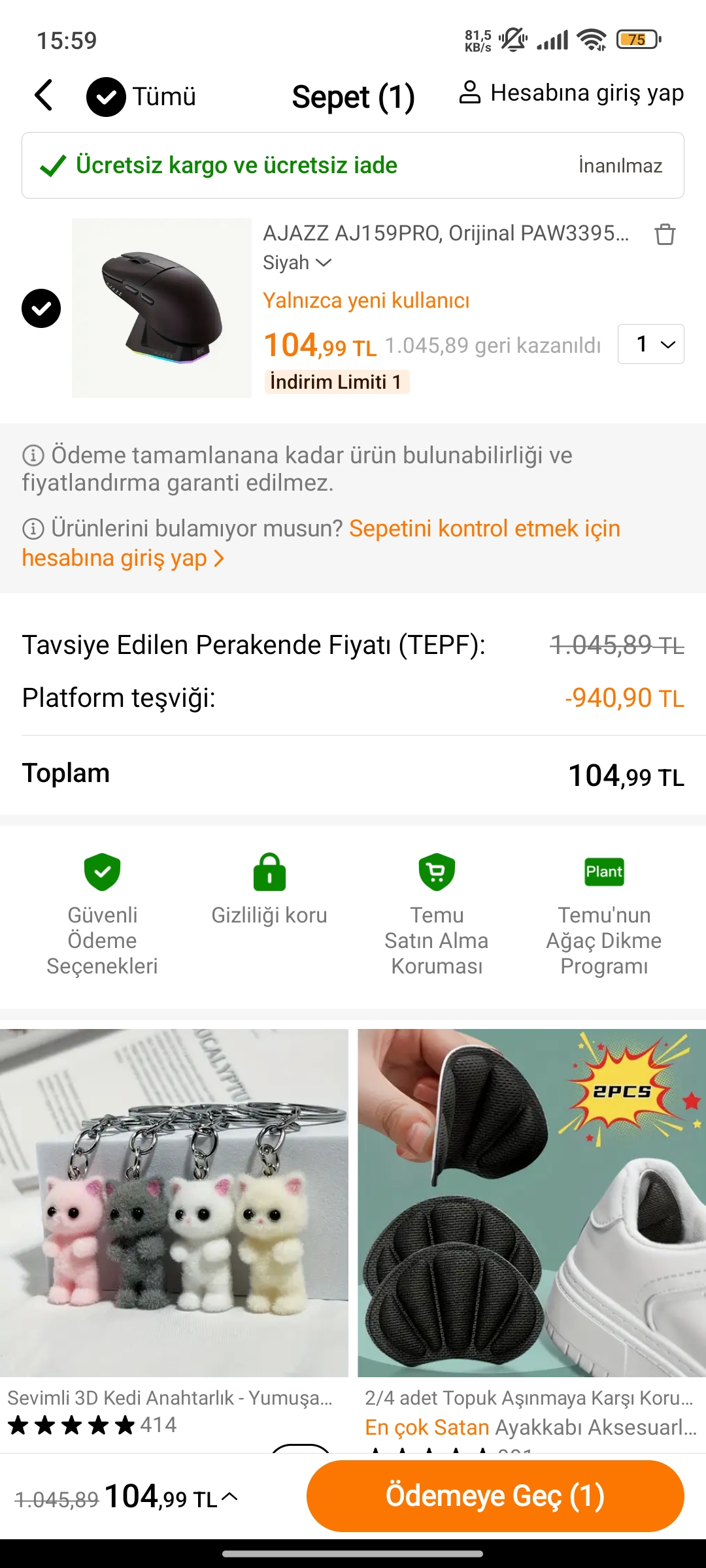Delete the AJAZZ mouse from cart
The width and height of the screenshot is (706, 1568).
665,234
